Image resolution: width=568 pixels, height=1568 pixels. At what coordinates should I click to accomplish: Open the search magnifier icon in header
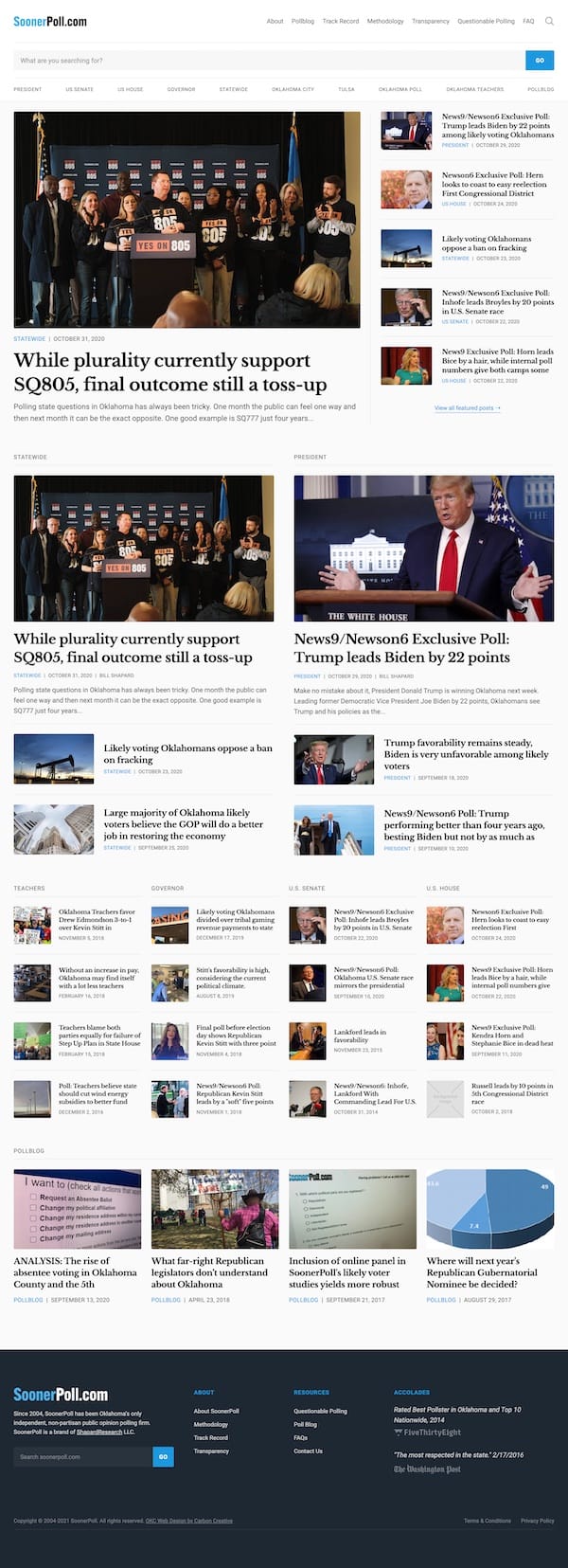point(549,21)
